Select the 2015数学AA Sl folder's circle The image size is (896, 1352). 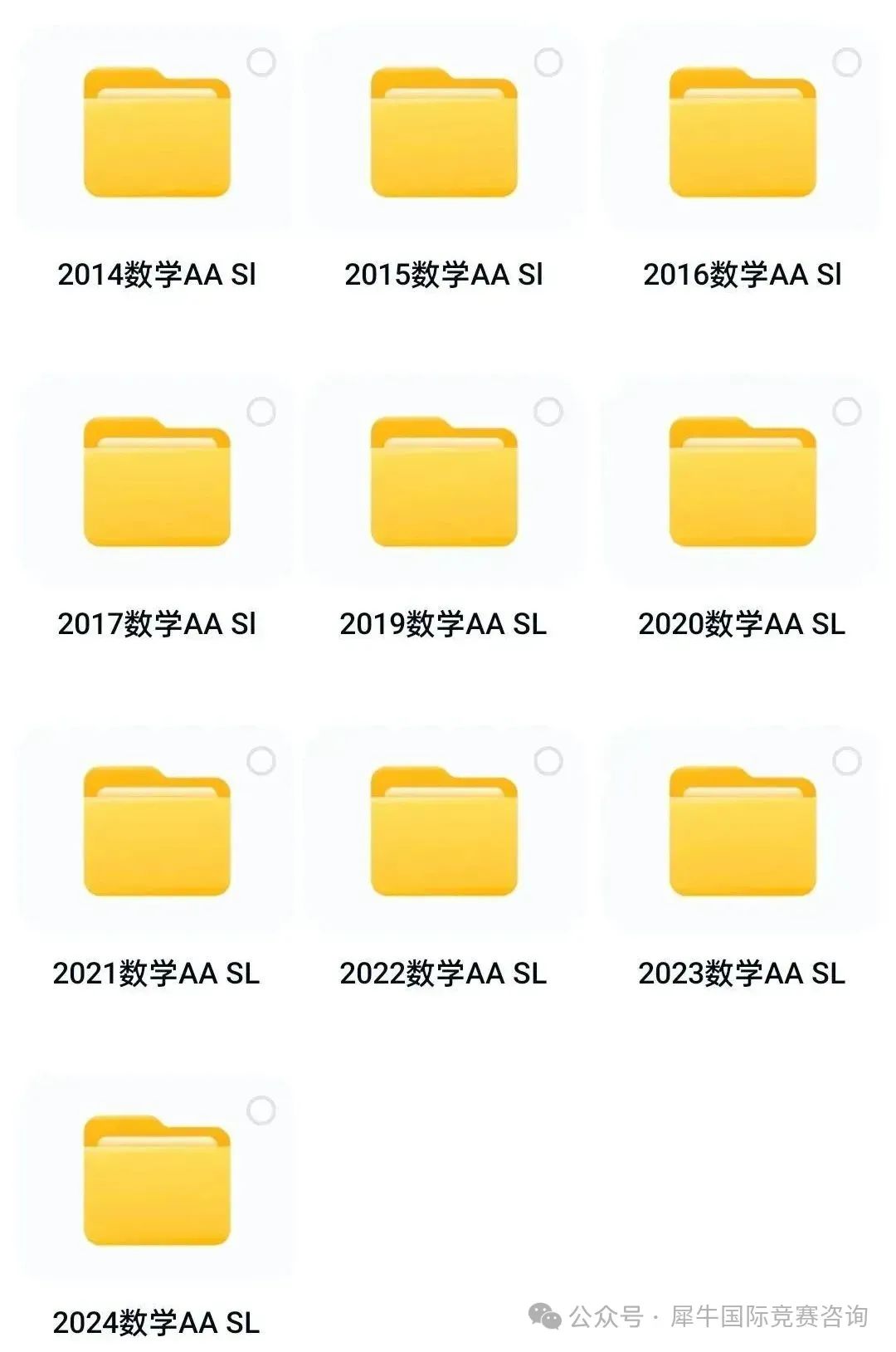pos(548,62)
